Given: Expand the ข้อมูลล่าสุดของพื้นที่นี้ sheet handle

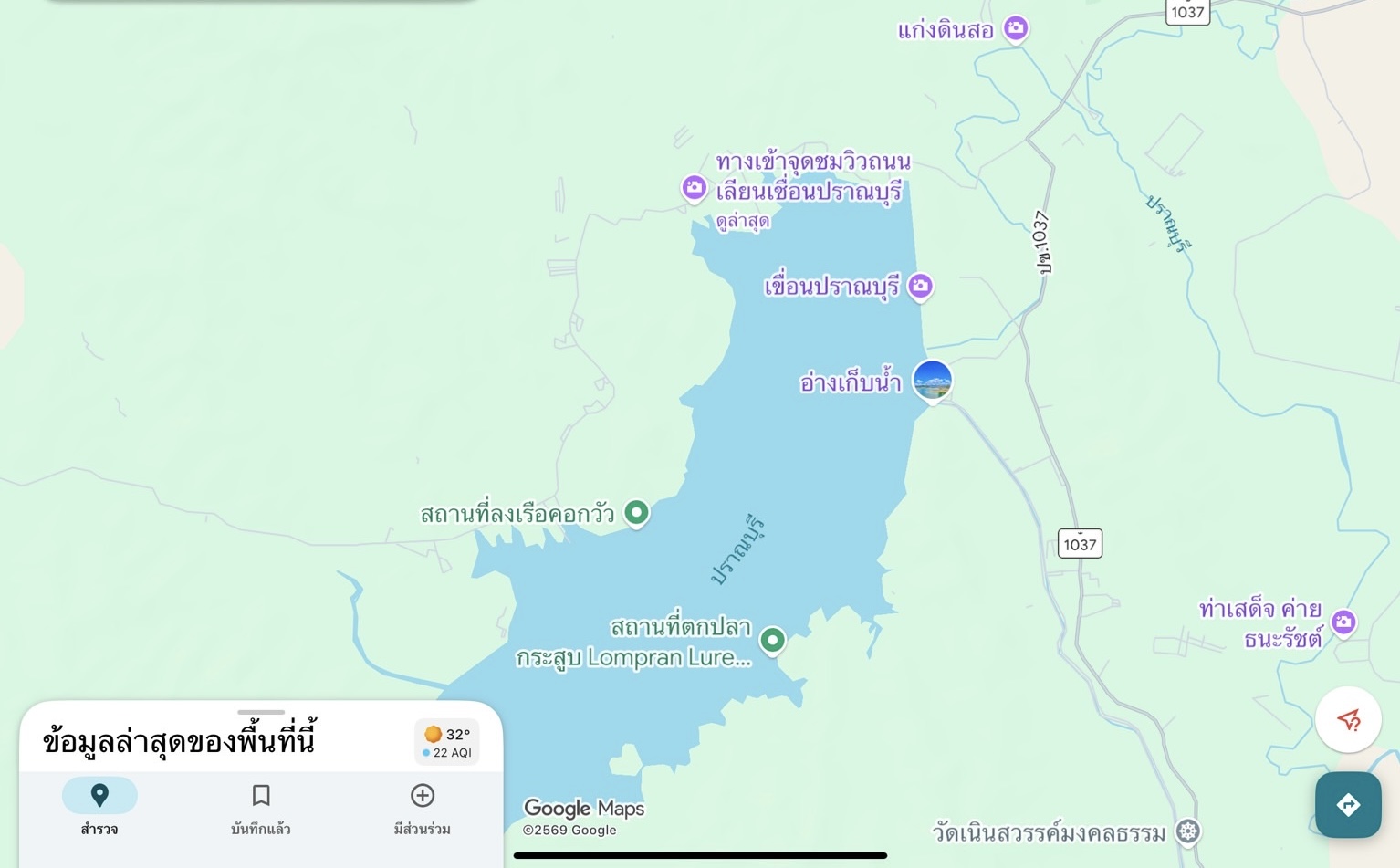Looking at the screenshot, I should pos(261,712).
